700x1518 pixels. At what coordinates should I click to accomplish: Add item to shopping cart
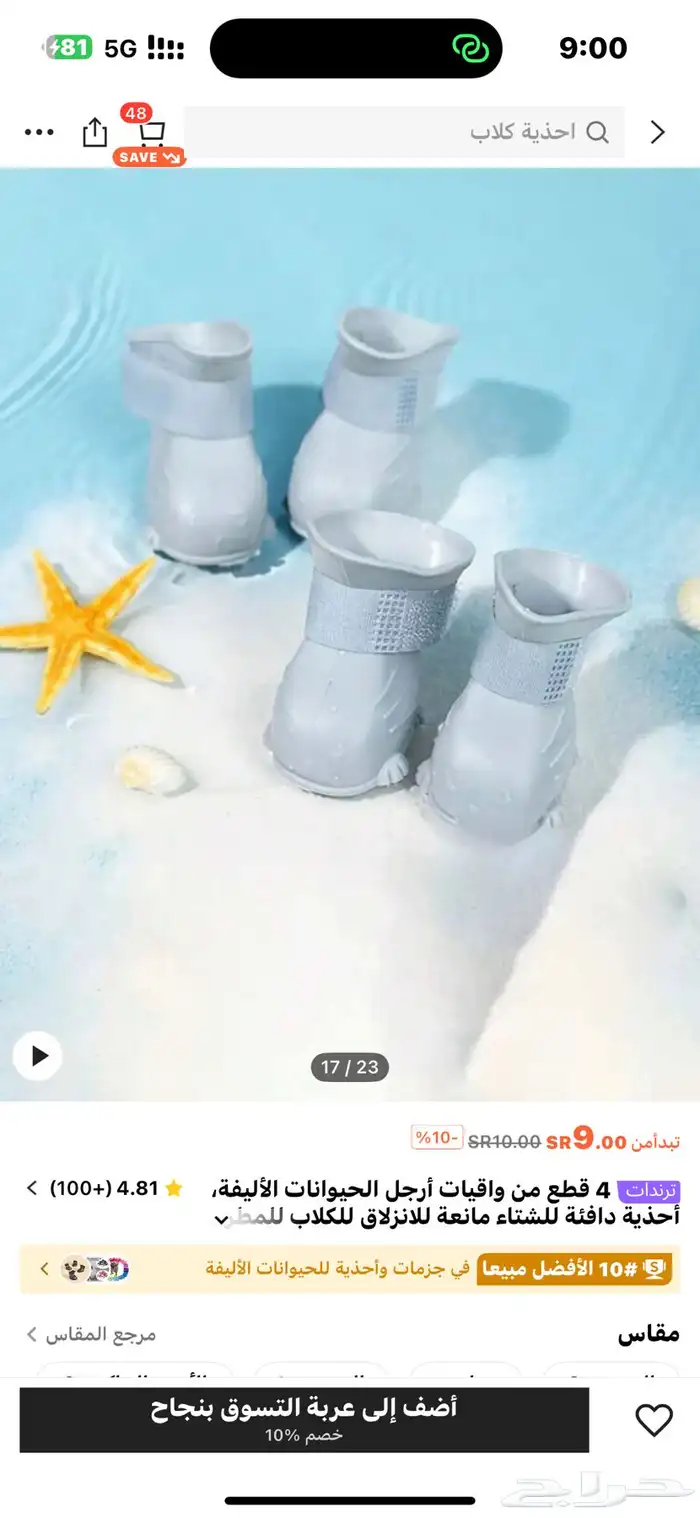(304, 1419)
